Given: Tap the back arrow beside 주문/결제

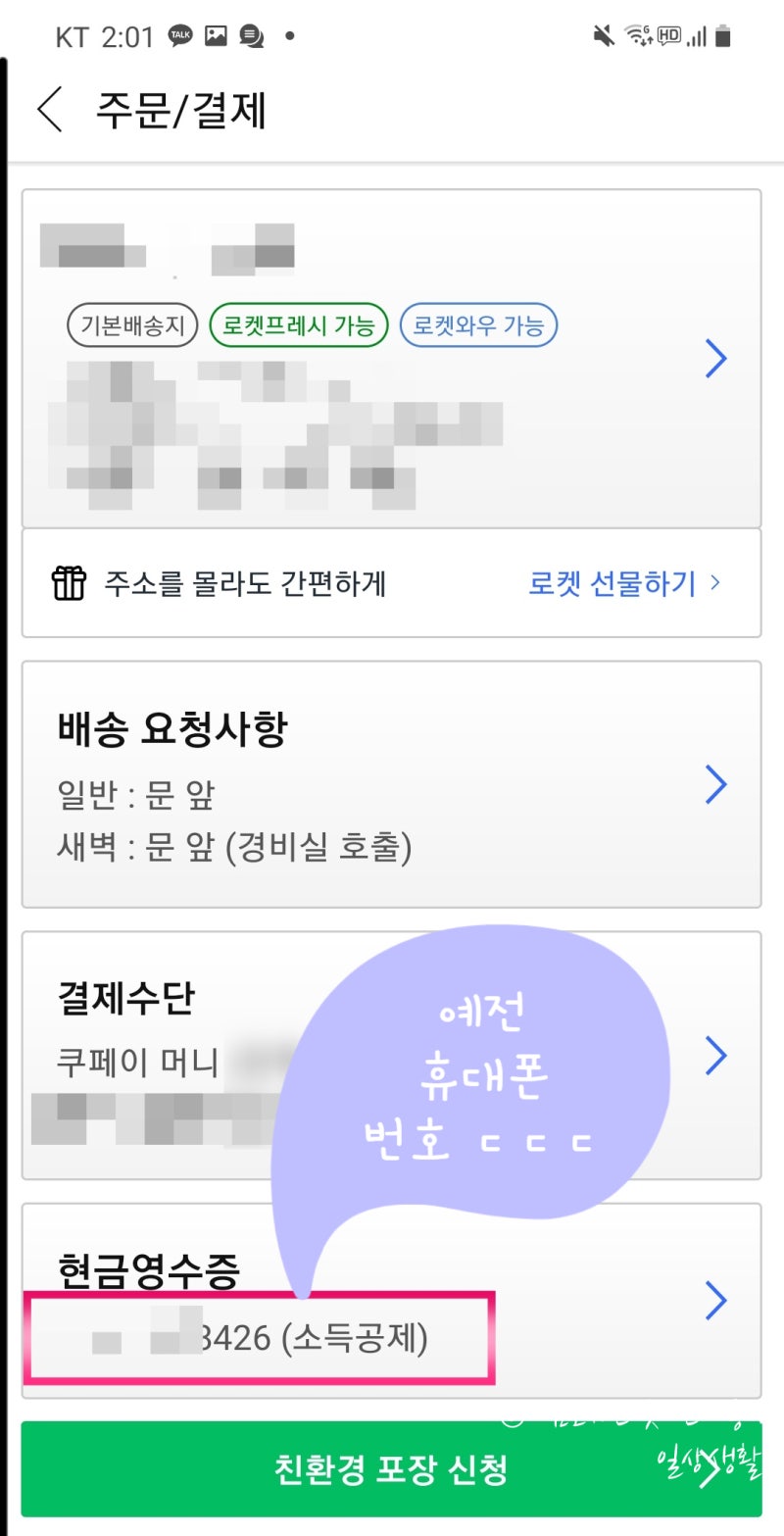Looking at the screenshot, I should pyautogui.click(x=49, y=110).
